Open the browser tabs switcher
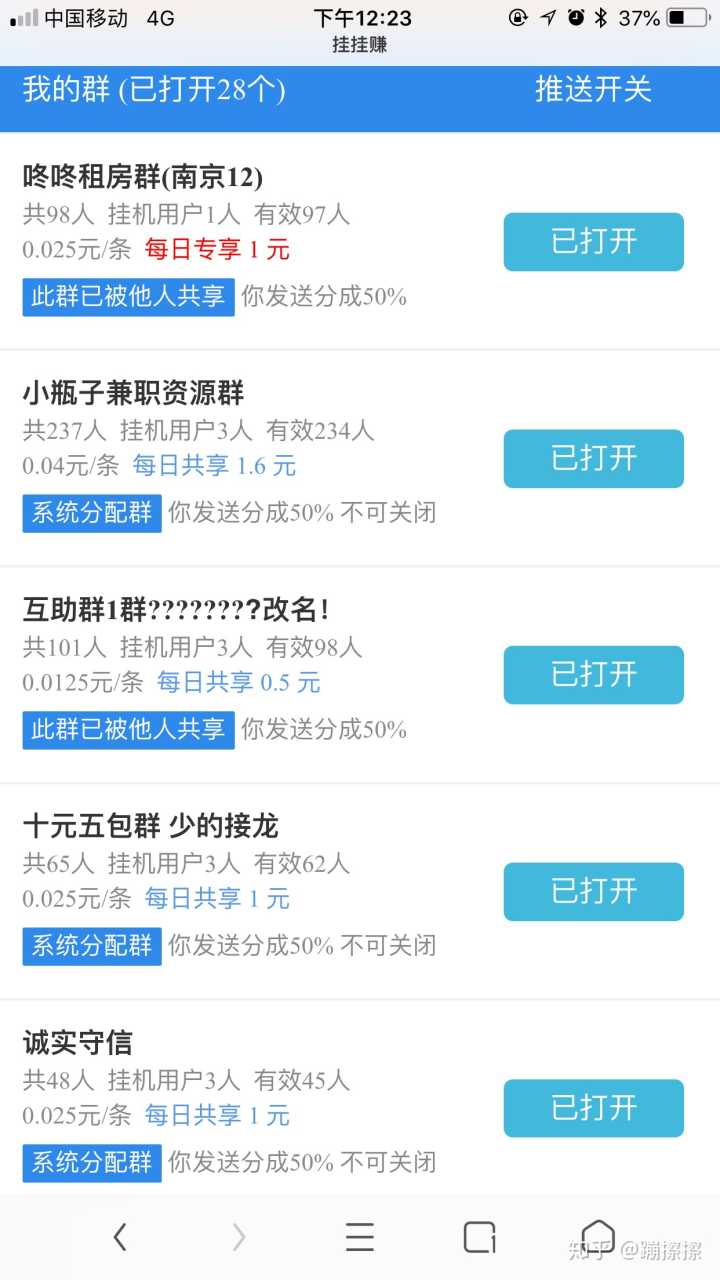 pos(480,1238)
